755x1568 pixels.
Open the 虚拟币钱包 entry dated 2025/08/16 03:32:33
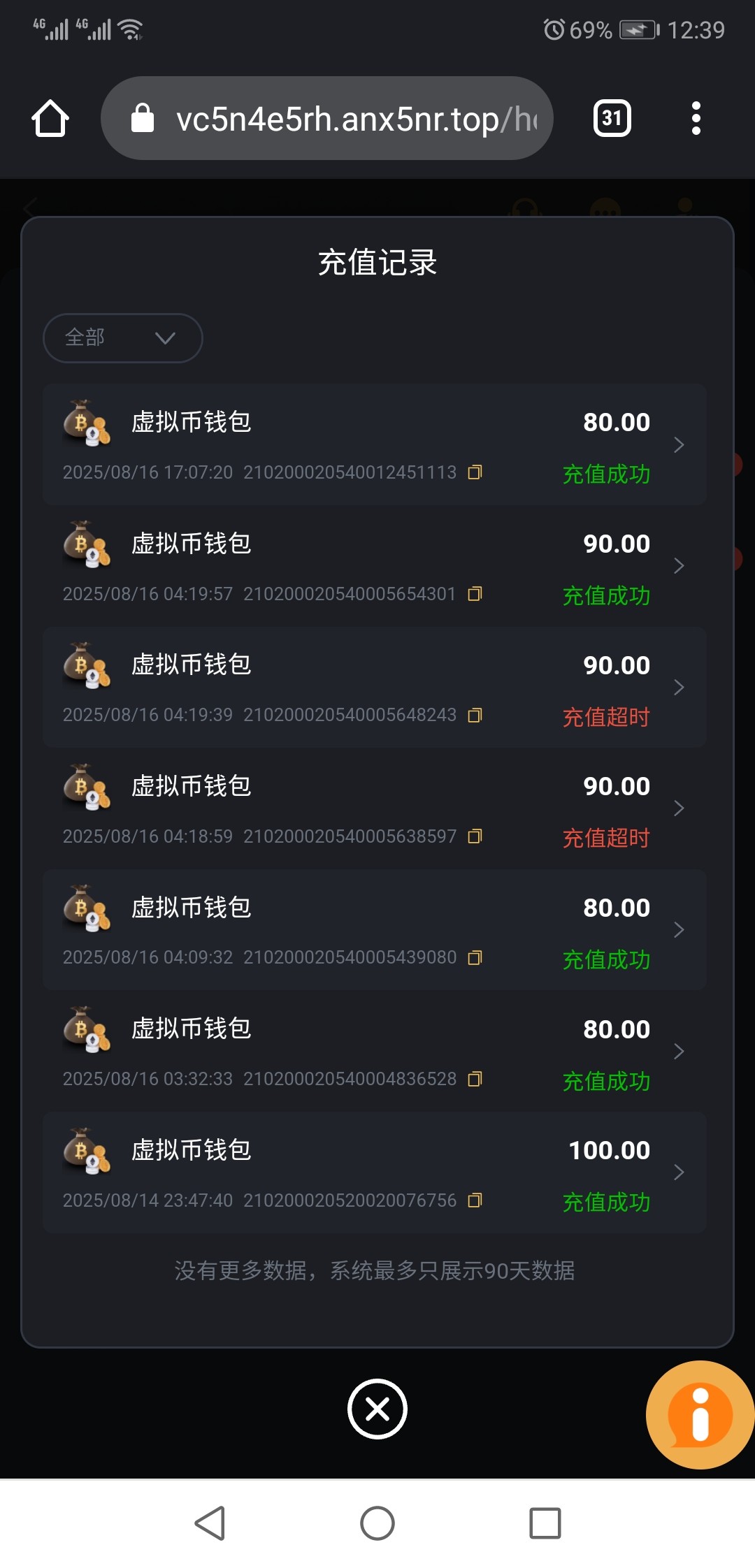377,1052
